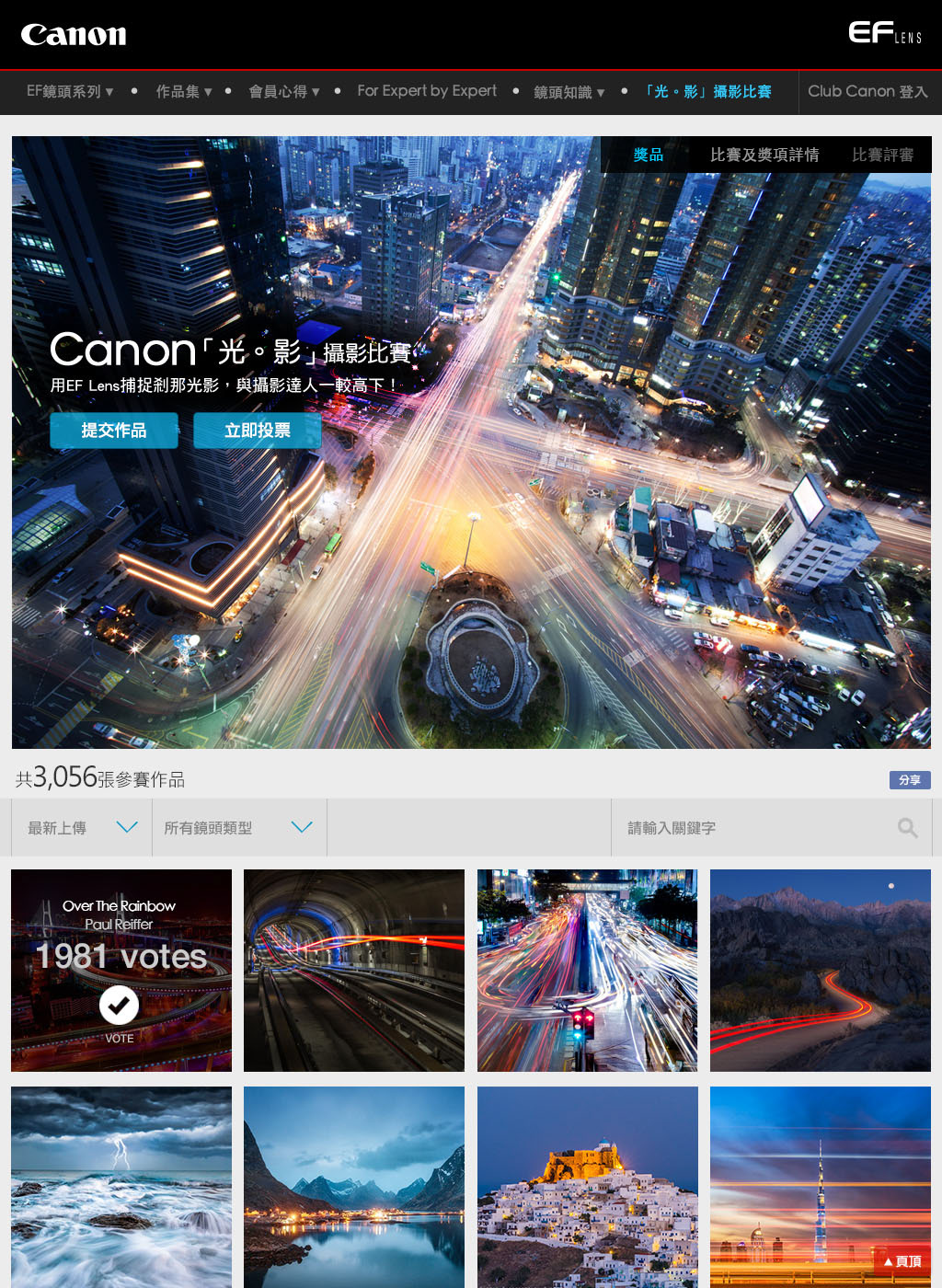This screenshot has height=1288, width=942.
Task: Vote for Over The Rainbow by Paul Reiffer
Action: 120,1006
